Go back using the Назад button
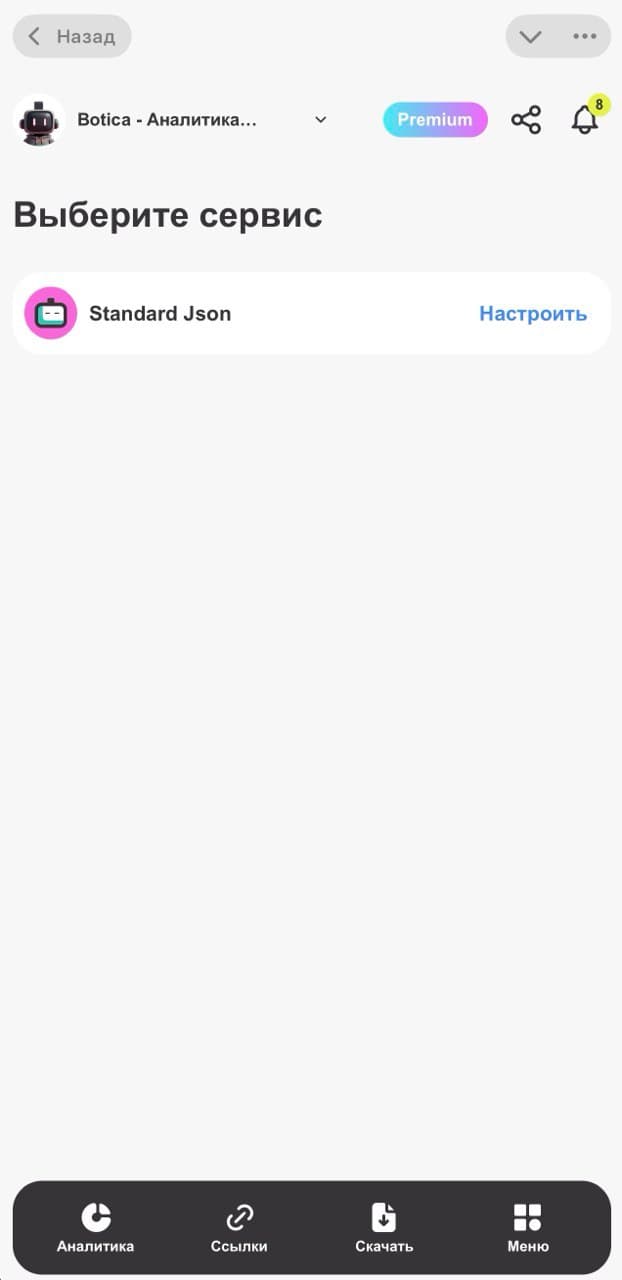Image resolution: width=622 pixels, height=1280 pixels. [72, 37]
